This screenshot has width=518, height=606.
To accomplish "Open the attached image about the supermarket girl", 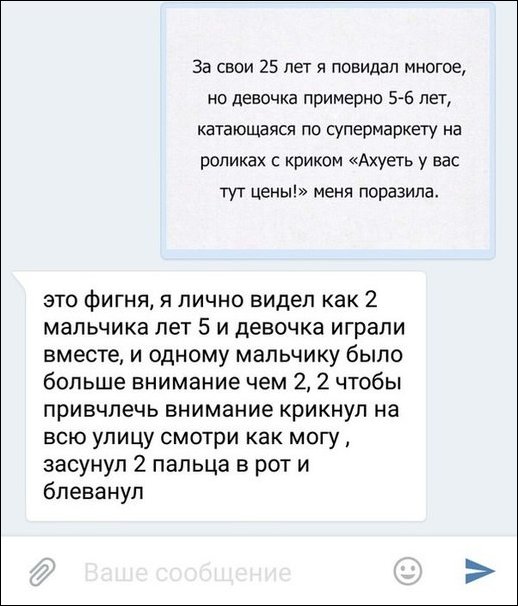I will (x=328, y=131).
